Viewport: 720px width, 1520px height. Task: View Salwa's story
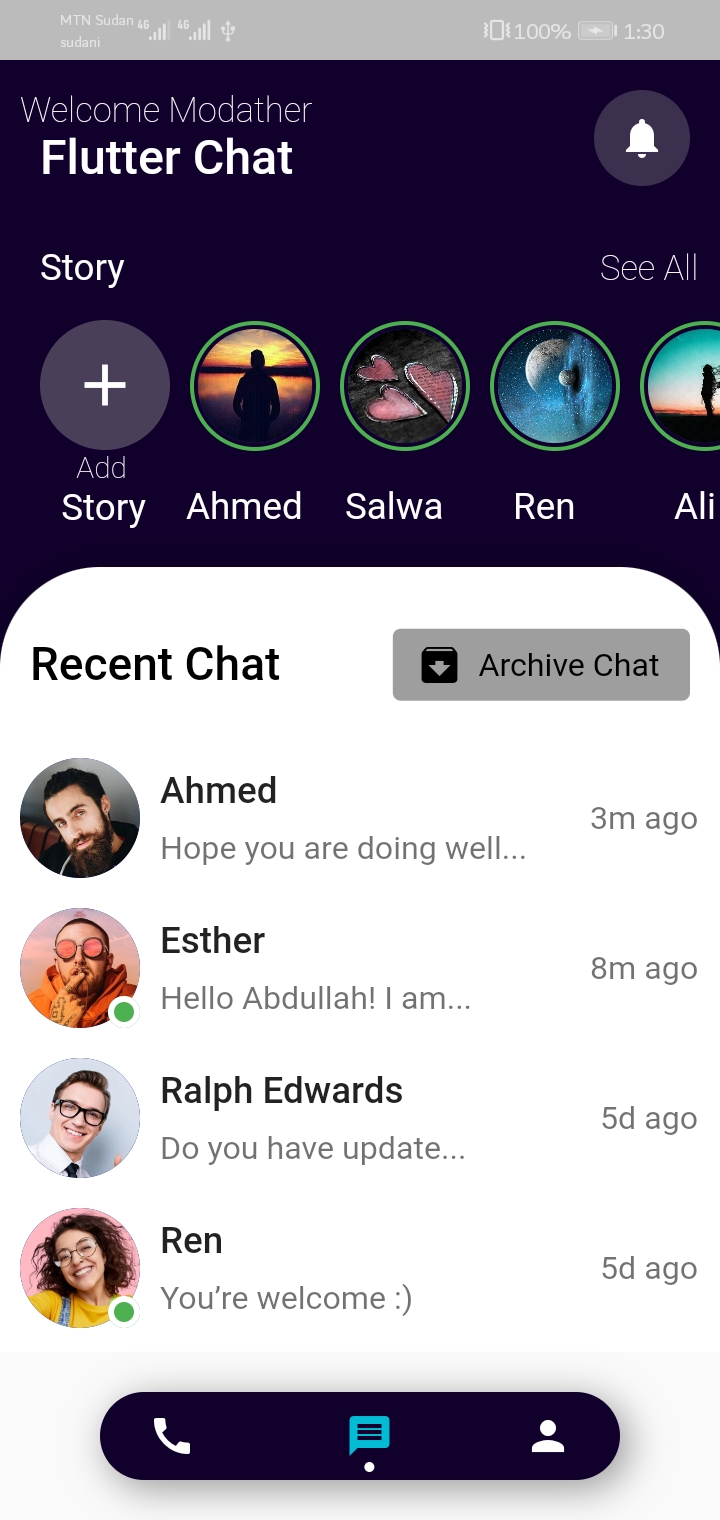[x=405, y=386]
